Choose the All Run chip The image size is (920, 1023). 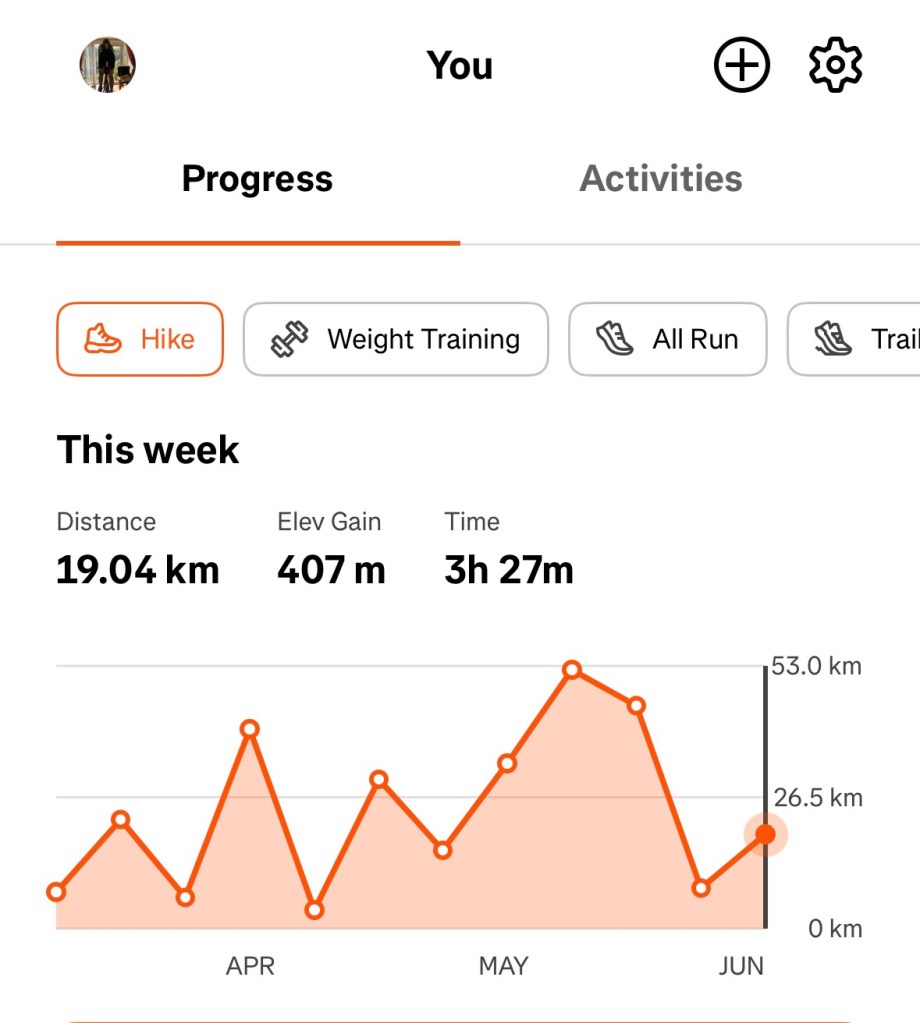[668, 339]
